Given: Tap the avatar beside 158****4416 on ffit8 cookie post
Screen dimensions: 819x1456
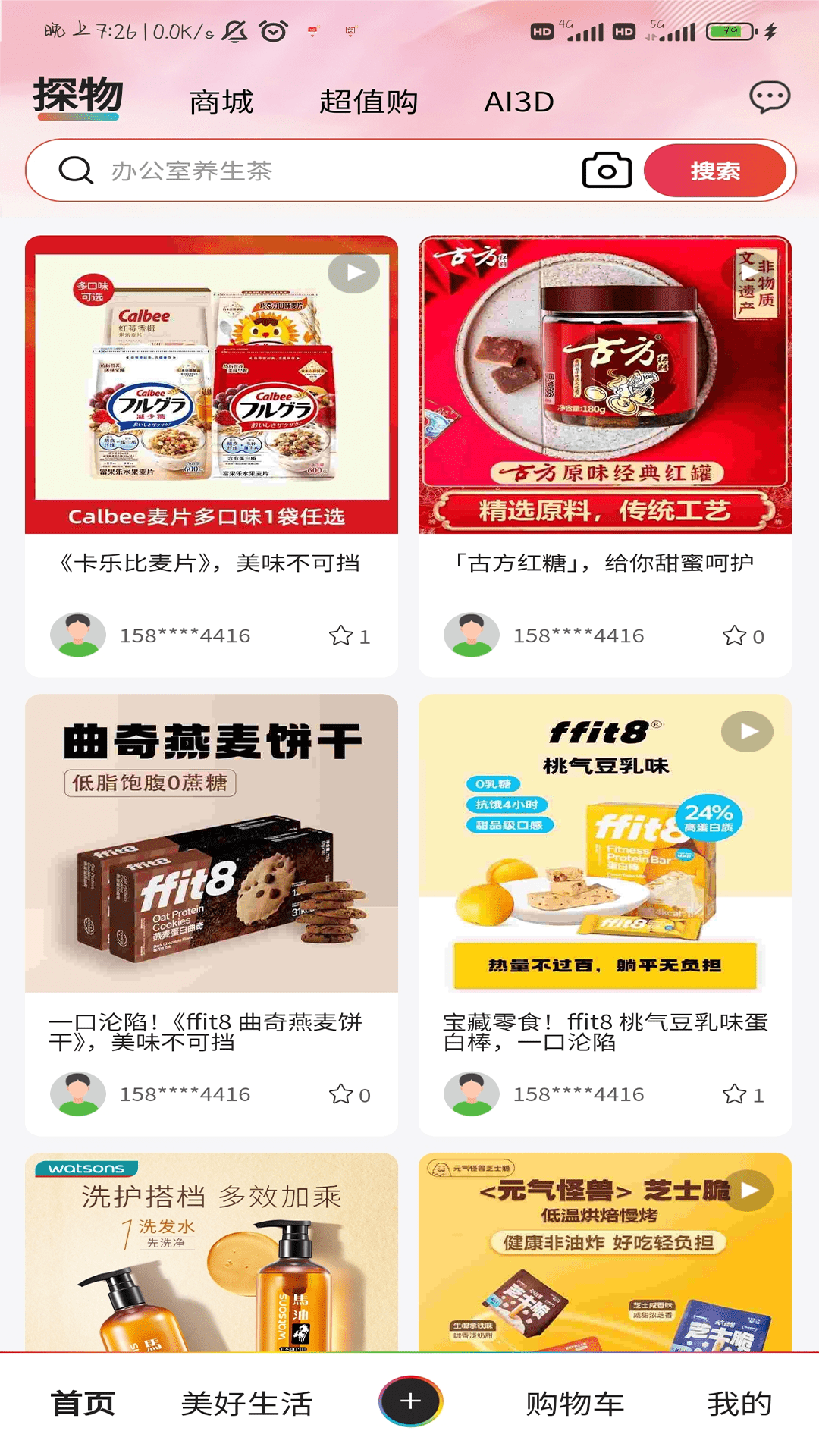Looking at the screenshot, I should click(77, 1094).
